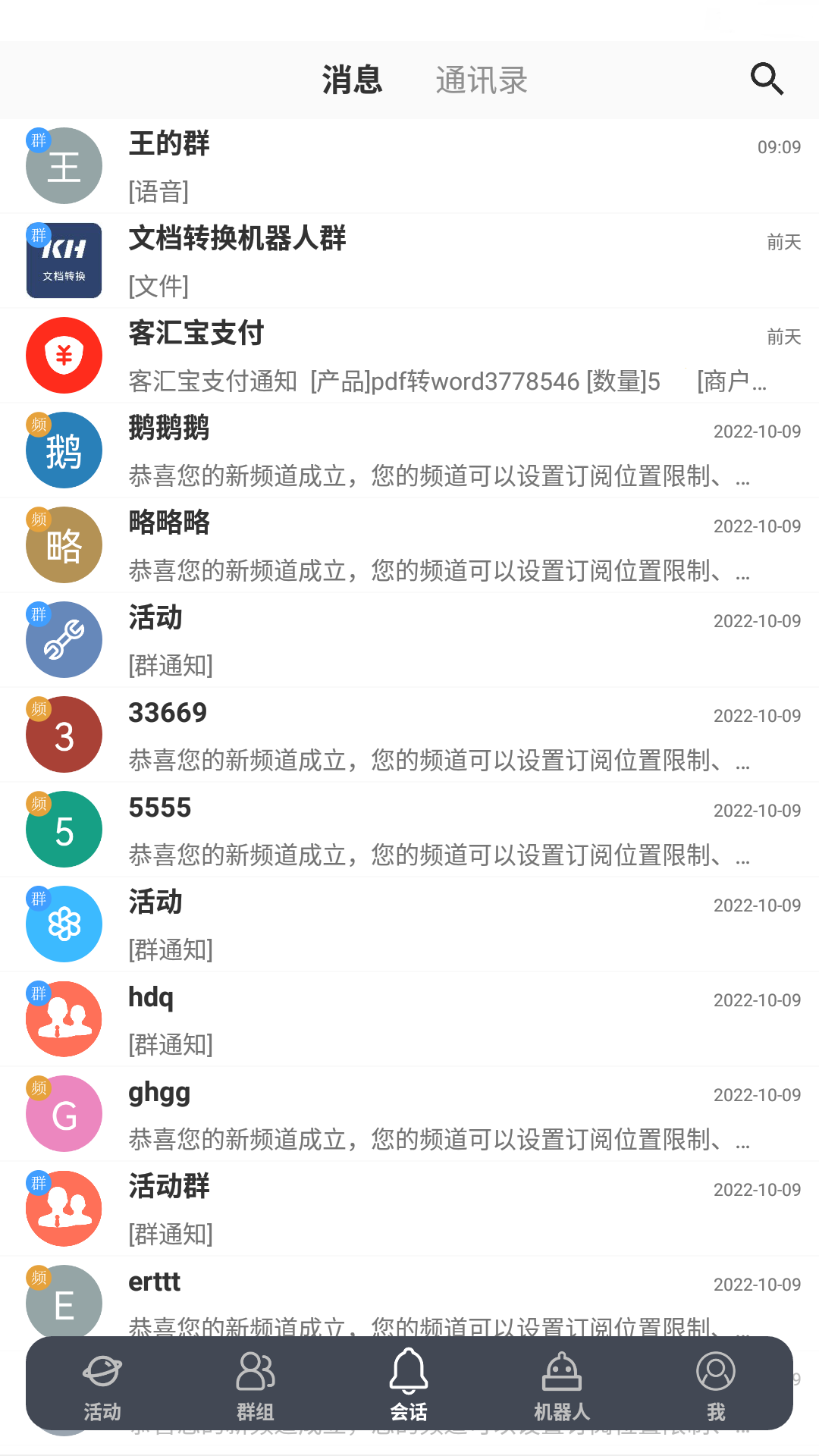Click the red 客汇宝支付 avatar
This screenshot has width=819, height=1456.
click(64, 355)
